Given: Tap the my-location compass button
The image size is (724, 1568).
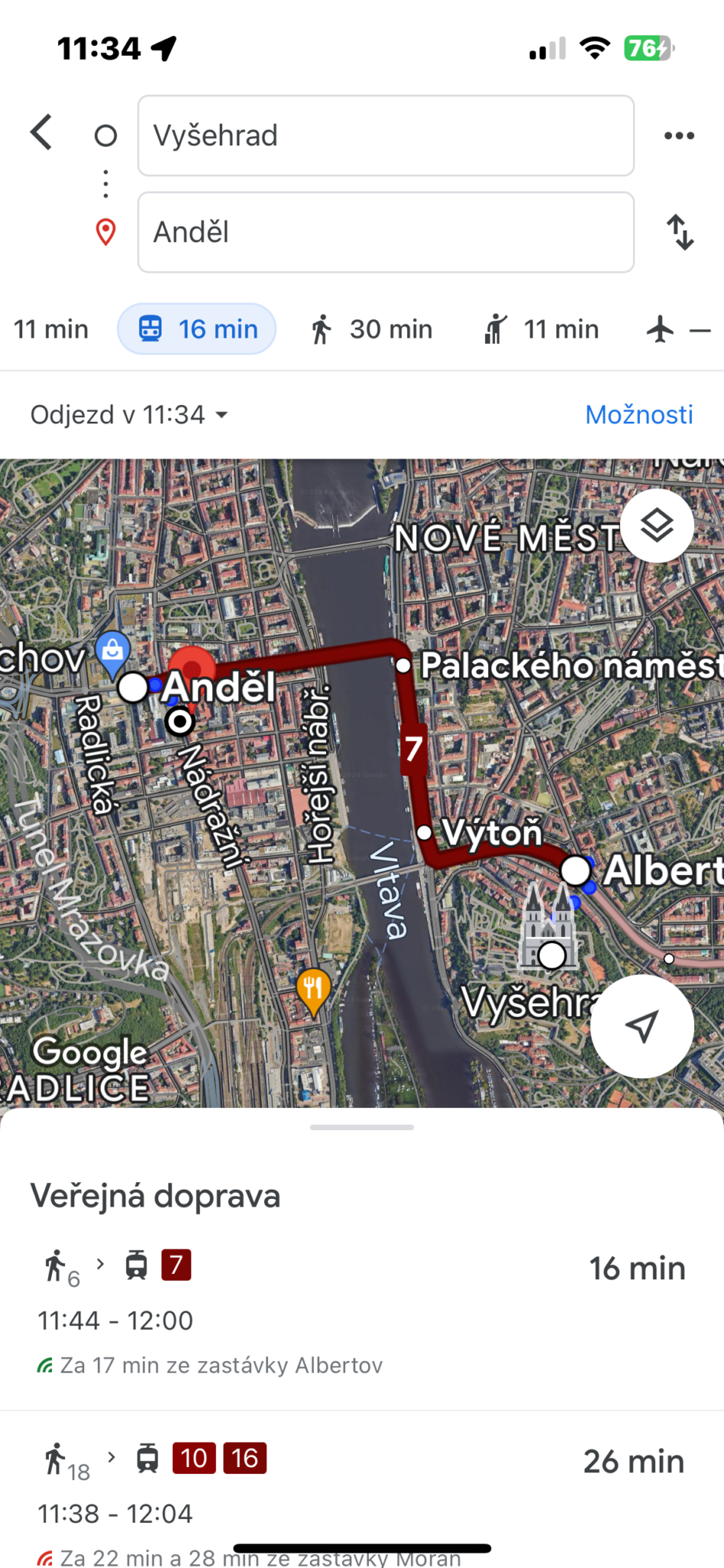Looking at the screenshot, I should [641, 1026].
